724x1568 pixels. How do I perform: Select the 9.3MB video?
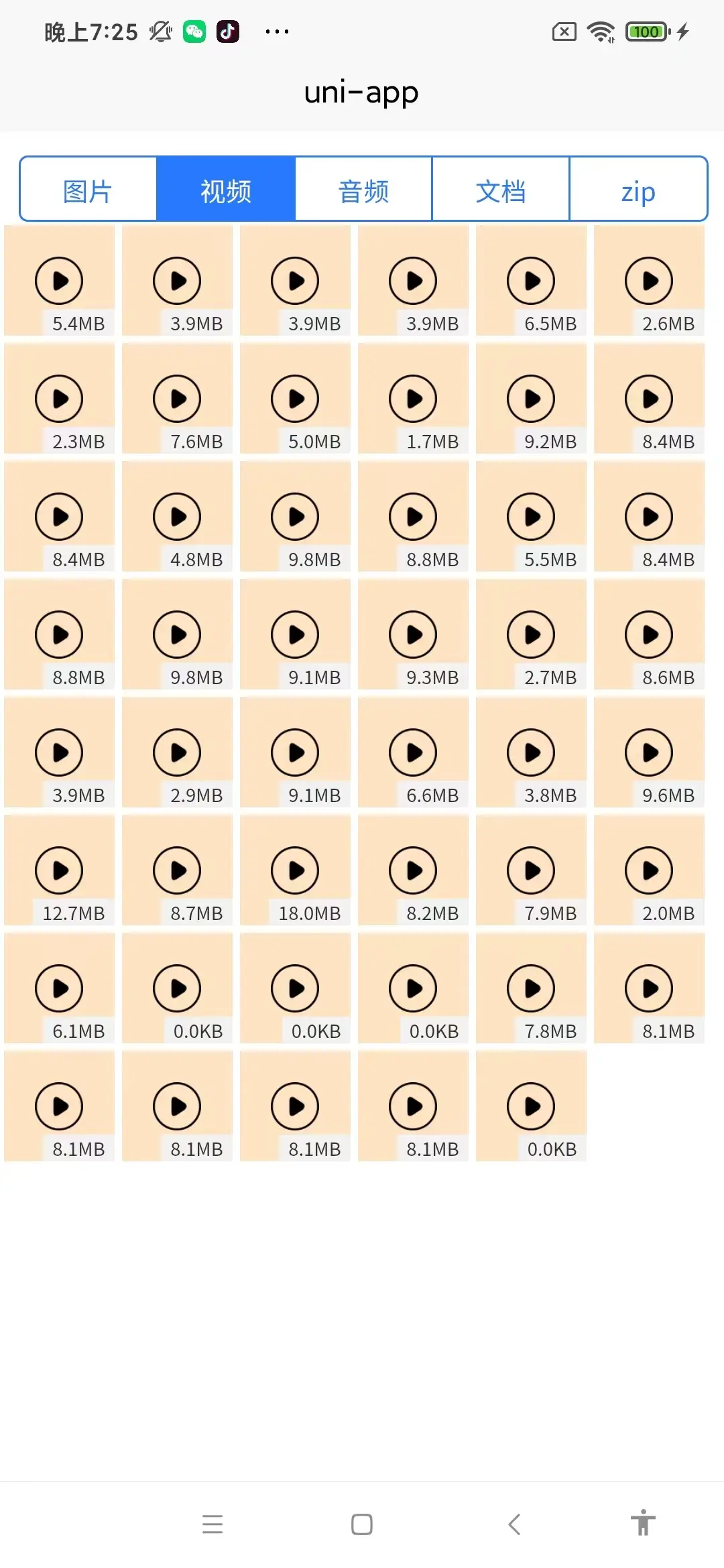413,634
